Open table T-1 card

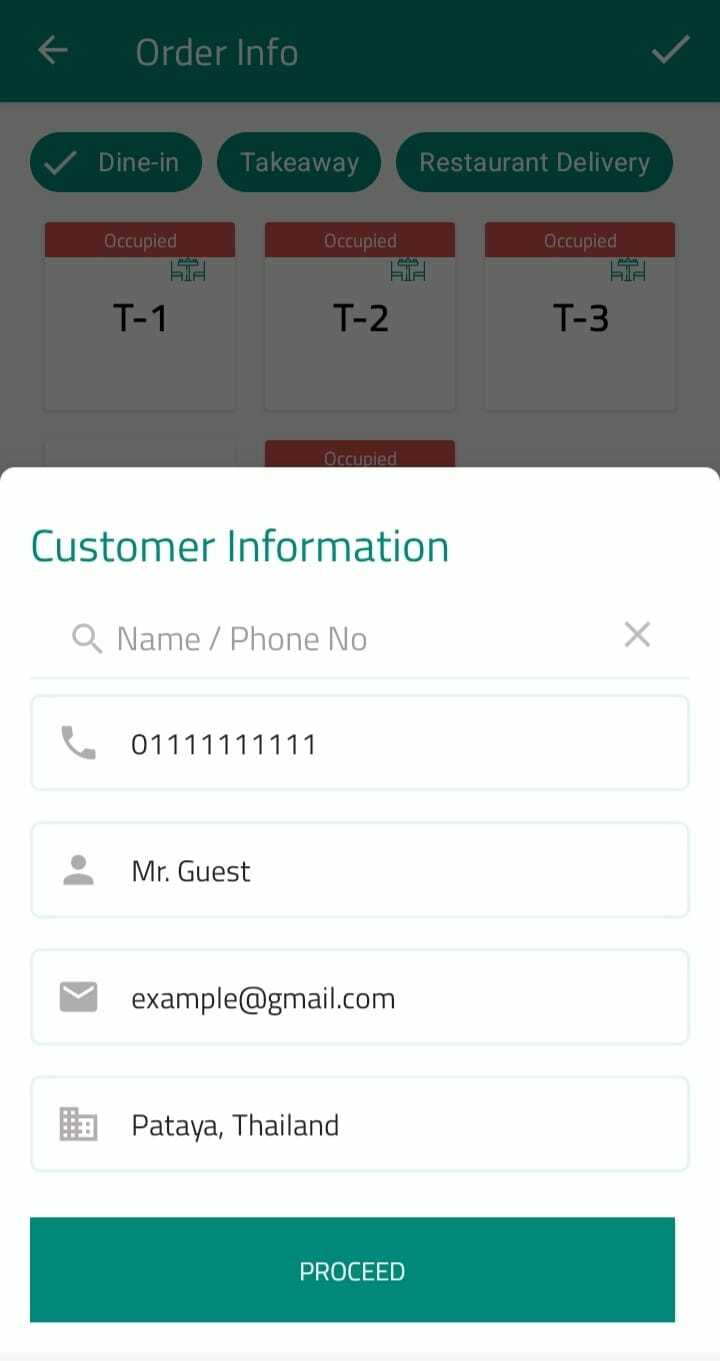[x=140, y=318]
